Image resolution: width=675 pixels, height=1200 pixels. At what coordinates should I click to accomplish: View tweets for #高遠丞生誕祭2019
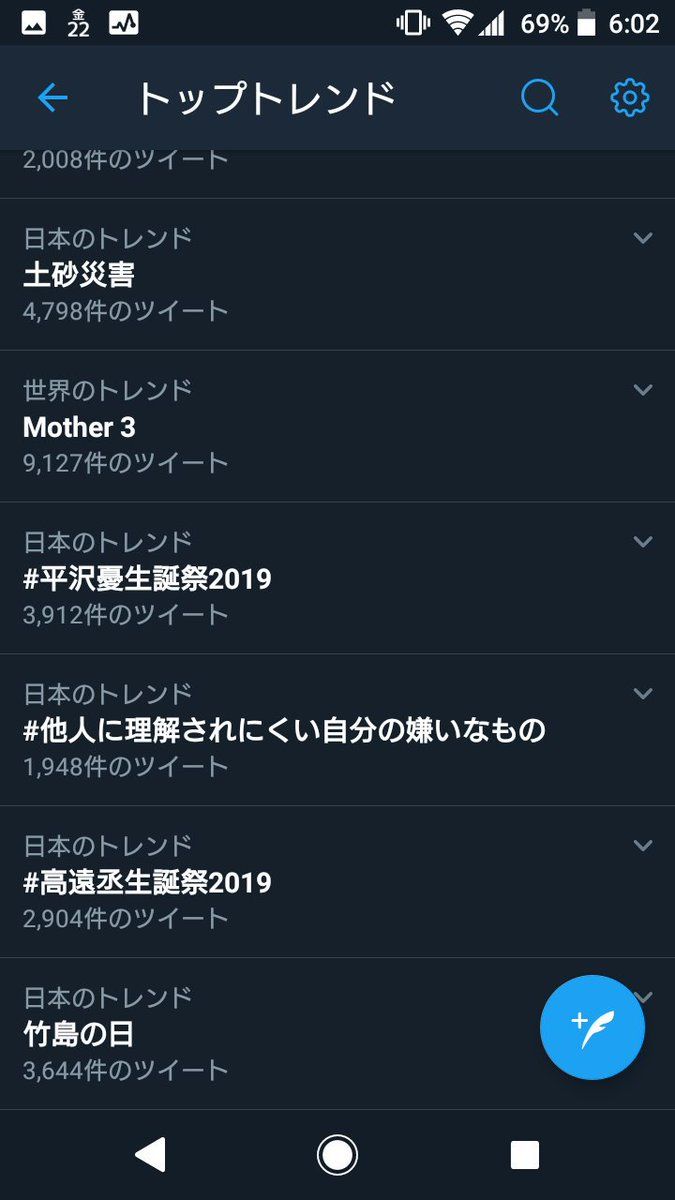(147, 883)
